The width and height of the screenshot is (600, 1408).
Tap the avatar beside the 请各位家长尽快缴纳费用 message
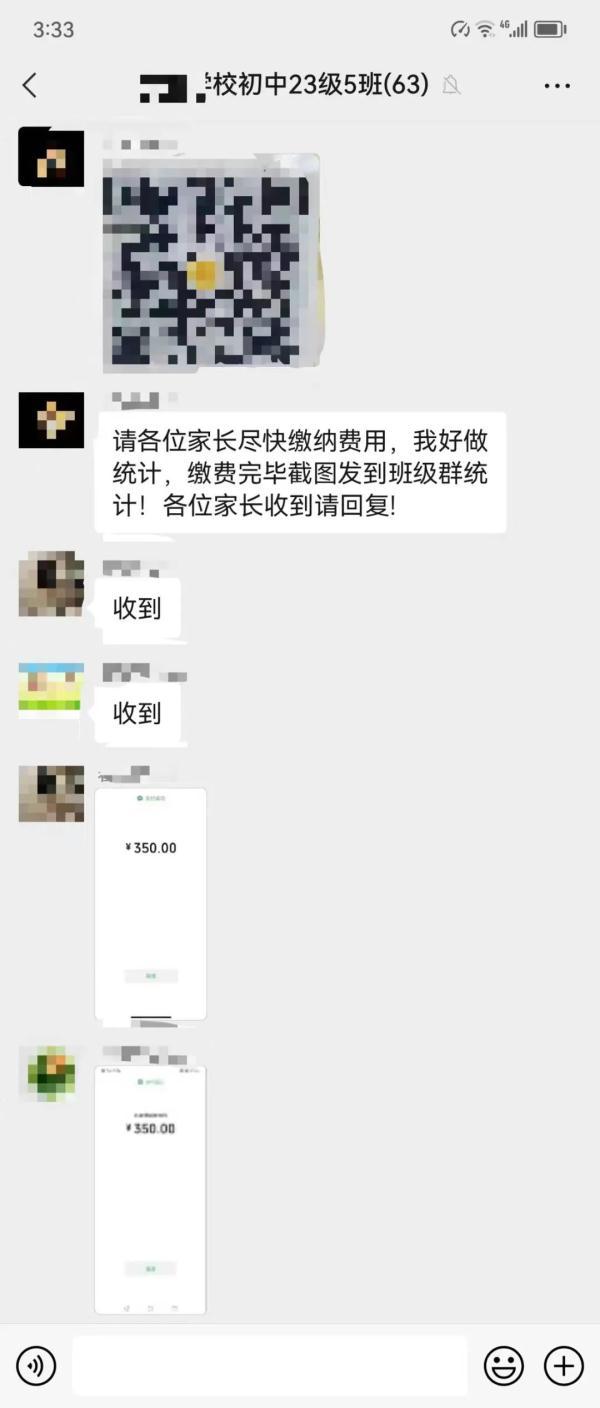[51, 420]
